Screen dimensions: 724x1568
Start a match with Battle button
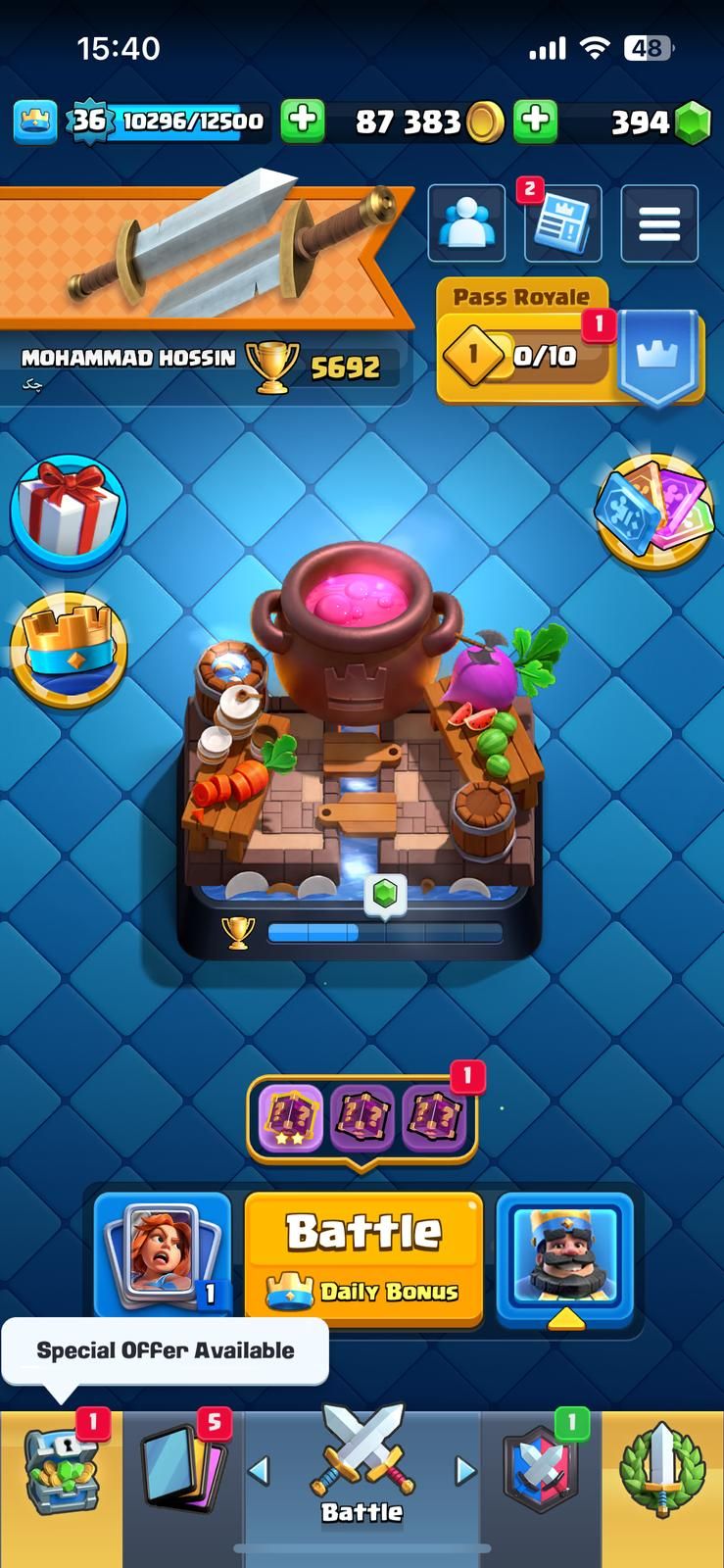tap(363, 1259)
